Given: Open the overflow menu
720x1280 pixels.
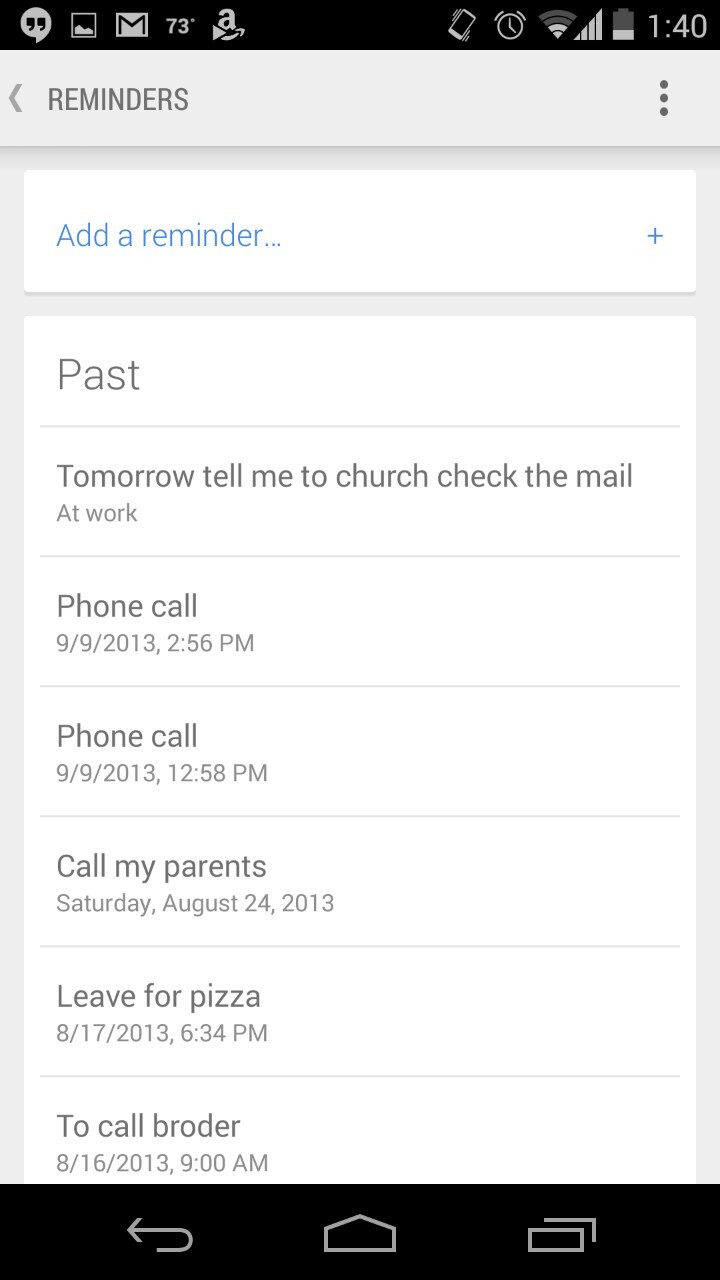Looking at the screenshot, I should click(x=663, y=99).
